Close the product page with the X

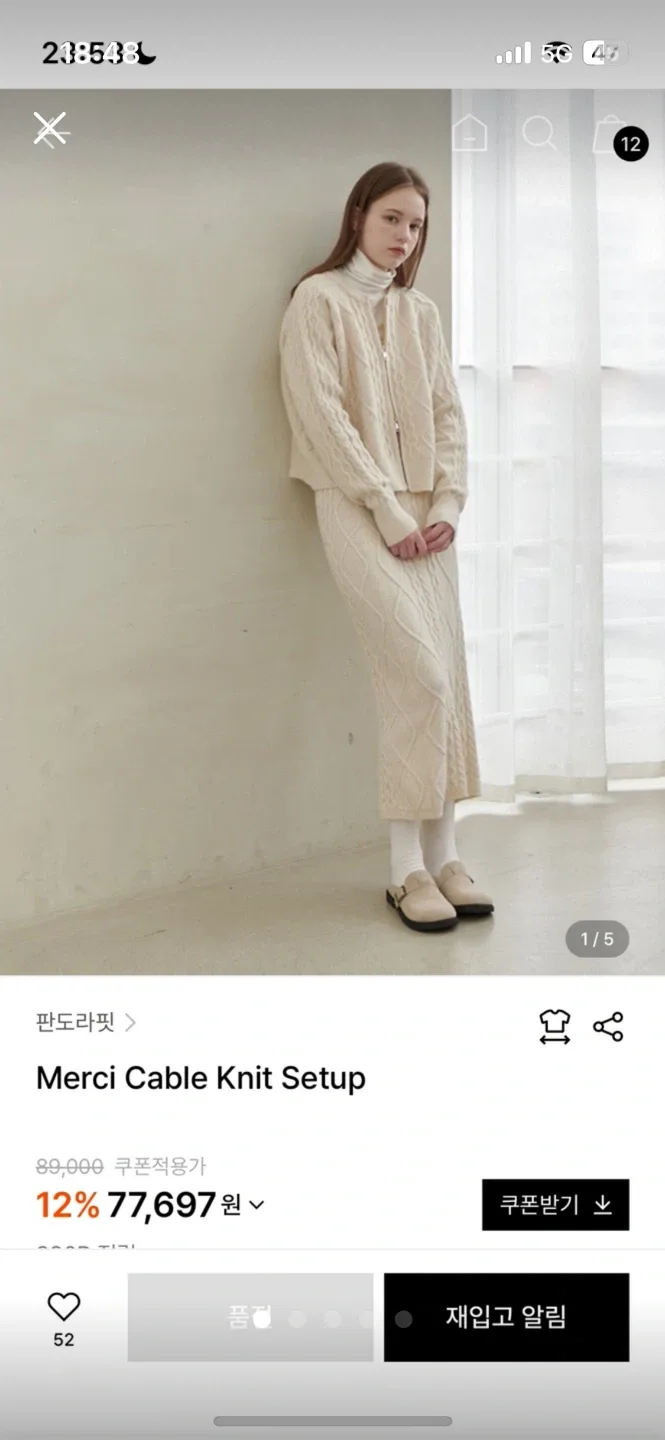click(x=49, y=129)
